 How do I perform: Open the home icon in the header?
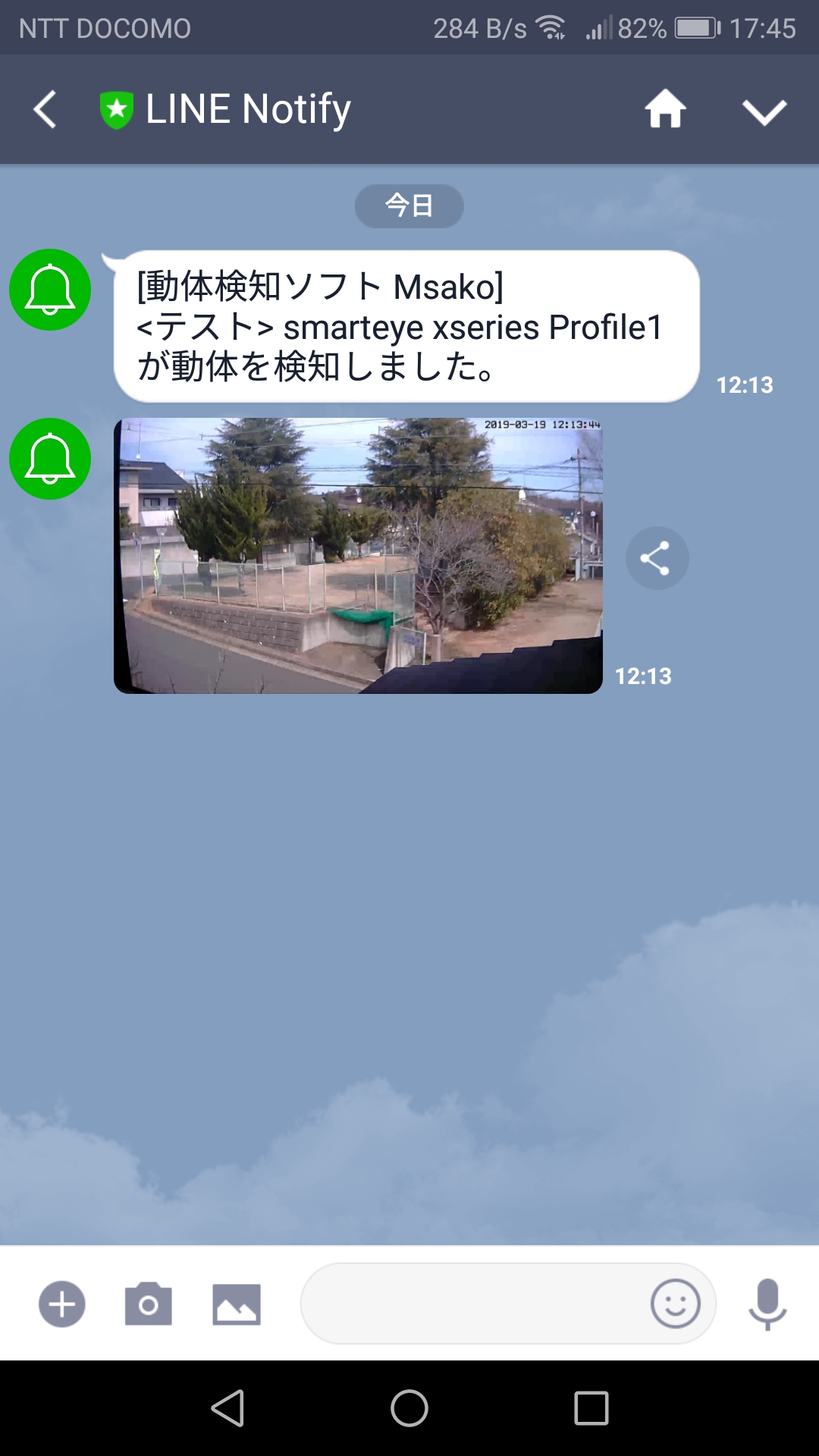click(x=665, y=109)
